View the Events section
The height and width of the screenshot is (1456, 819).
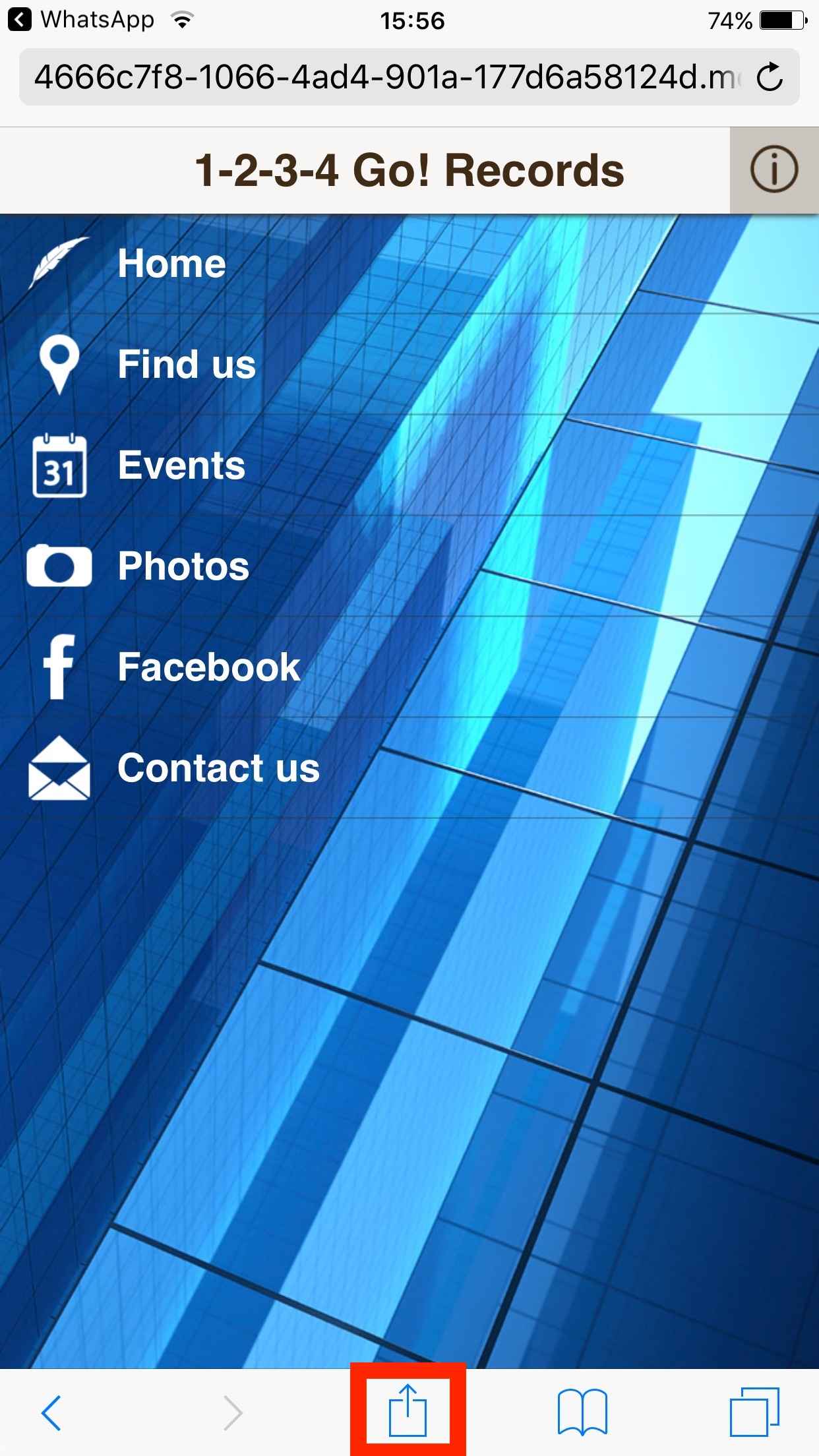(181, 465)
